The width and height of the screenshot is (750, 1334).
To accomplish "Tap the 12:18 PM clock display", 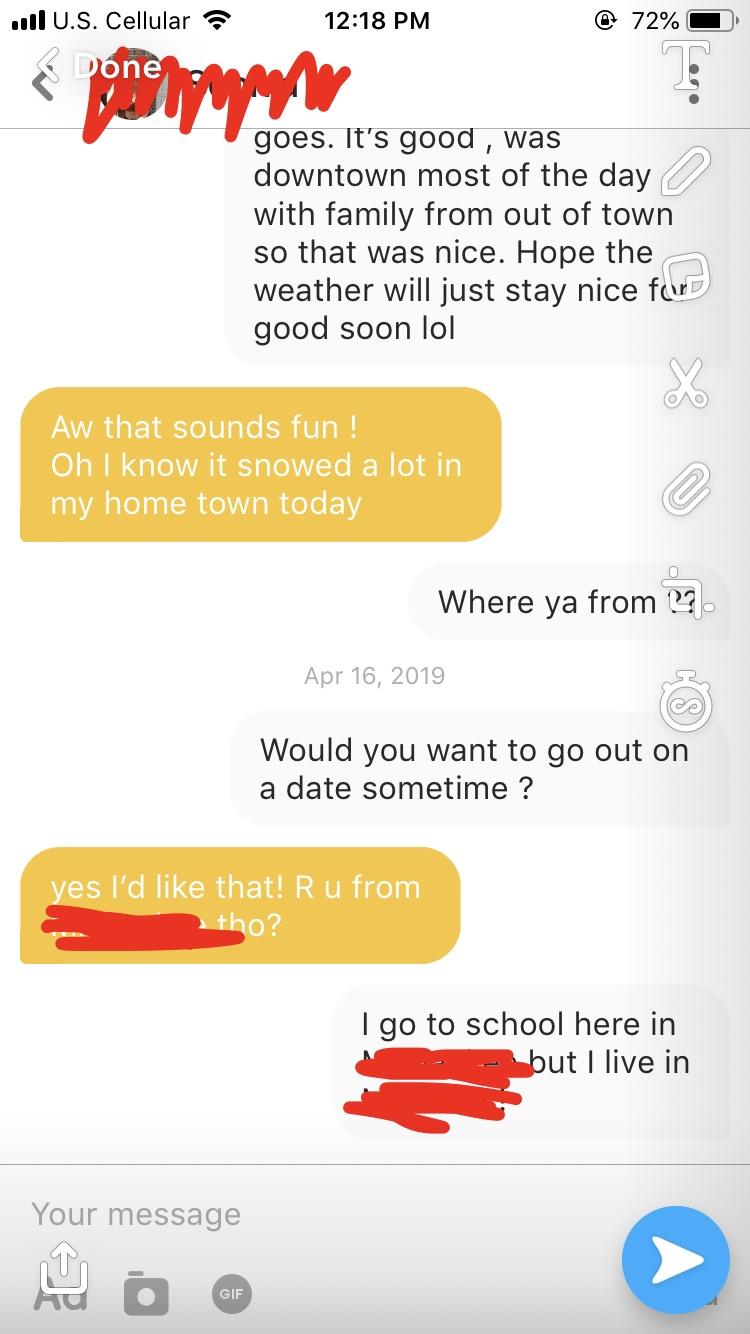I will 375,20.
